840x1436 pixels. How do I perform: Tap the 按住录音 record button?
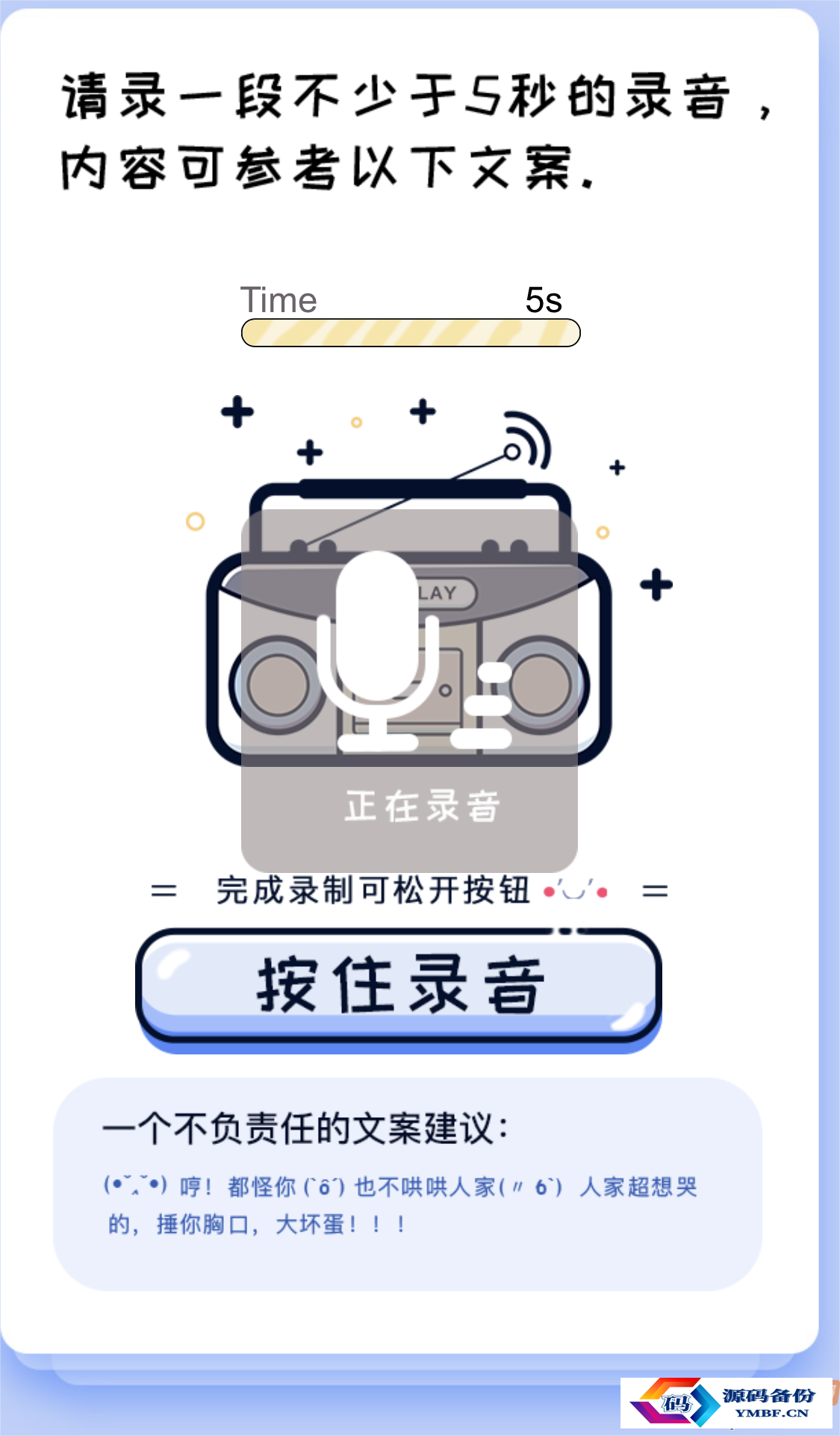pyautogui.click(x=399, y=986)
